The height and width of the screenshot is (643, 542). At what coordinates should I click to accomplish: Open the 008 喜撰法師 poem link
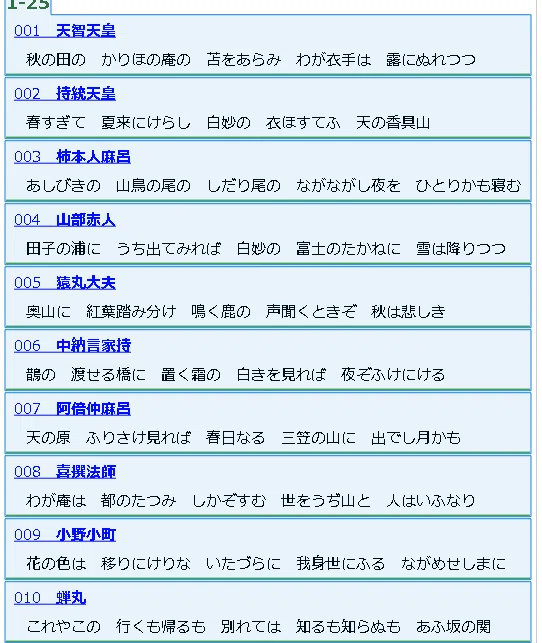pos(65,472)
